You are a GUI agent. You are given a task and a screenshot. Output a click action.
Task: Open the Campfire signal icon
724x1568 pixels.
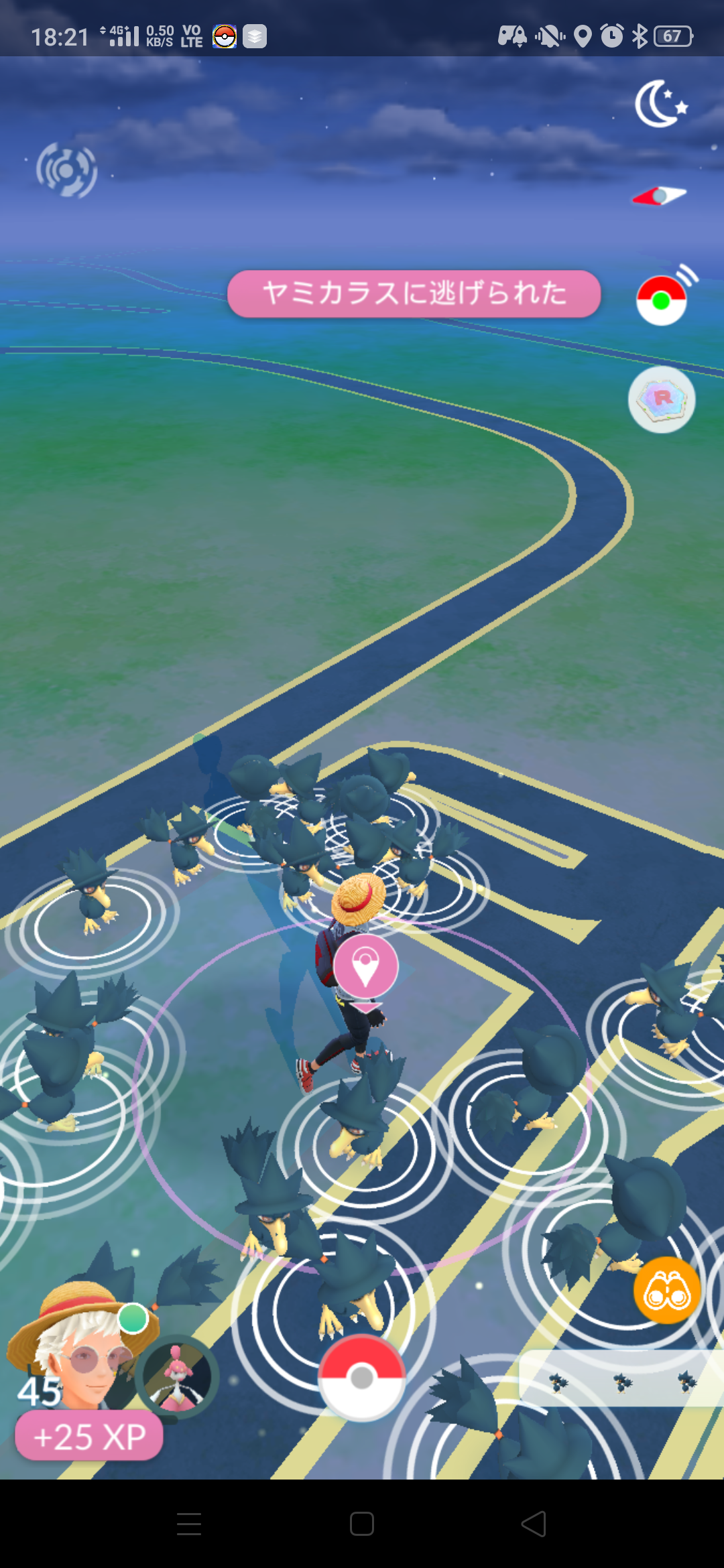(66, 170)
